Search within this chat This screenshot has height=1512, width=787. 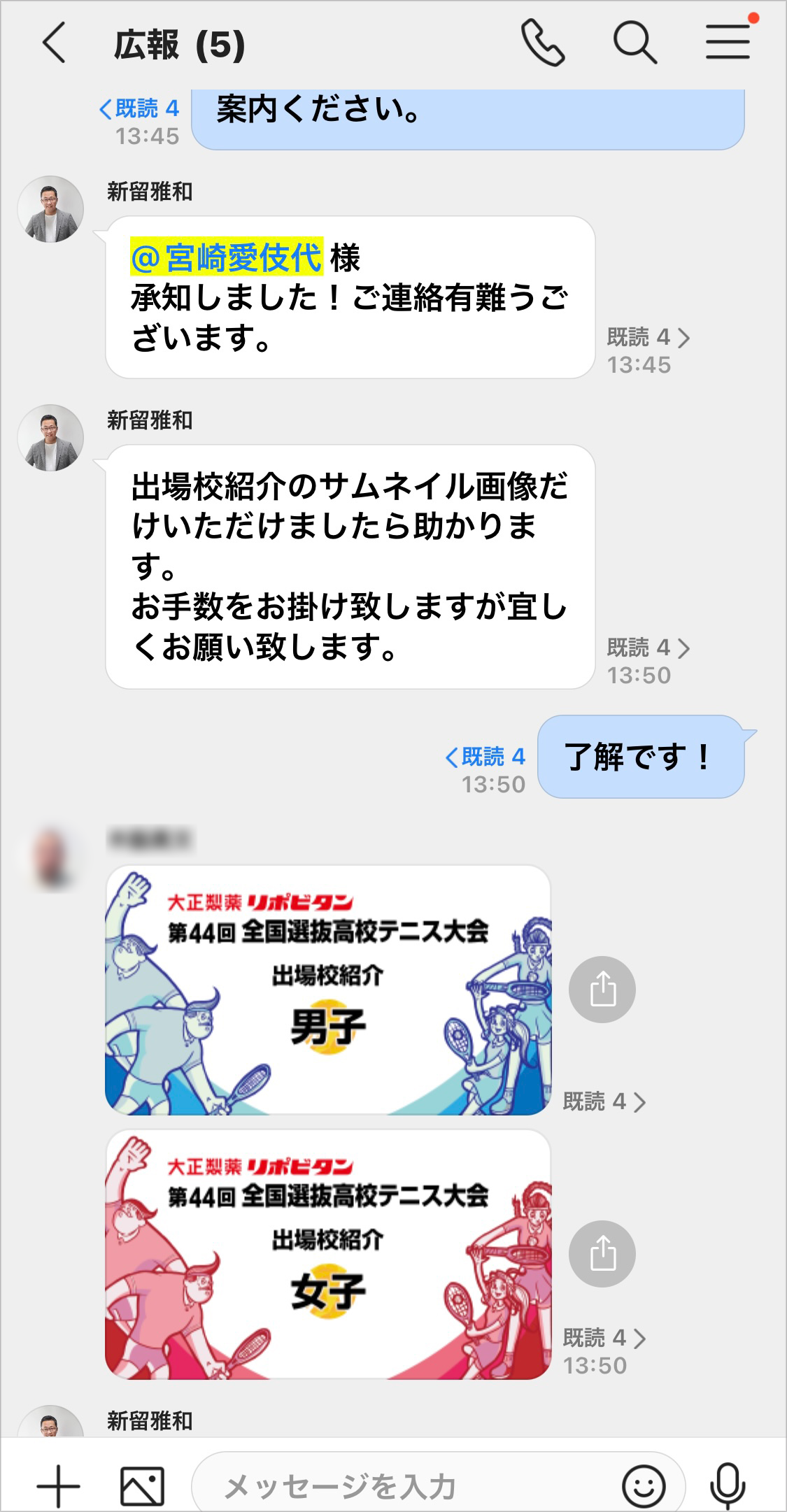coord(634,43)
